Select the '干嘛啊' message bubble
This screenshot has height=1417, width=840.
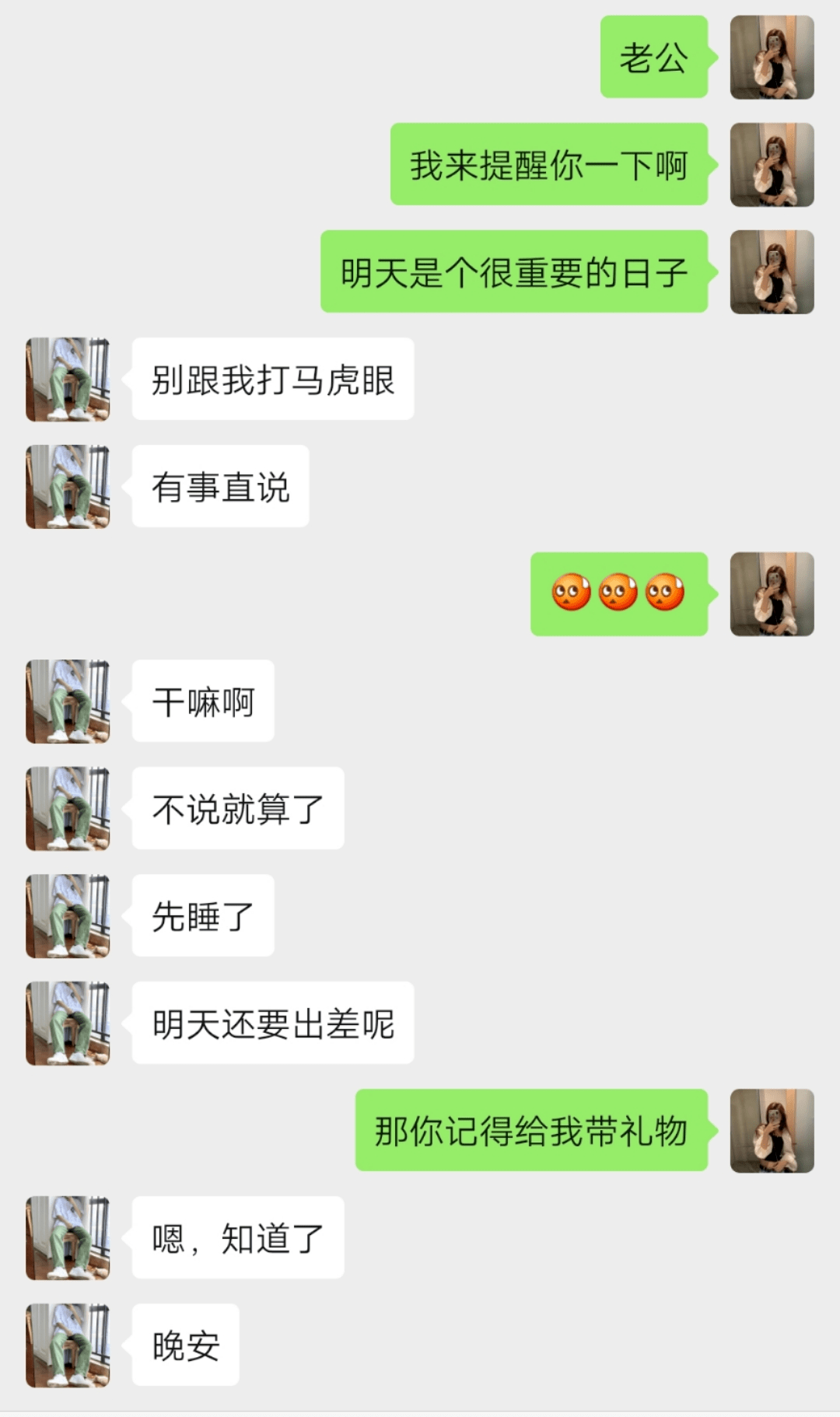(204, 701)
